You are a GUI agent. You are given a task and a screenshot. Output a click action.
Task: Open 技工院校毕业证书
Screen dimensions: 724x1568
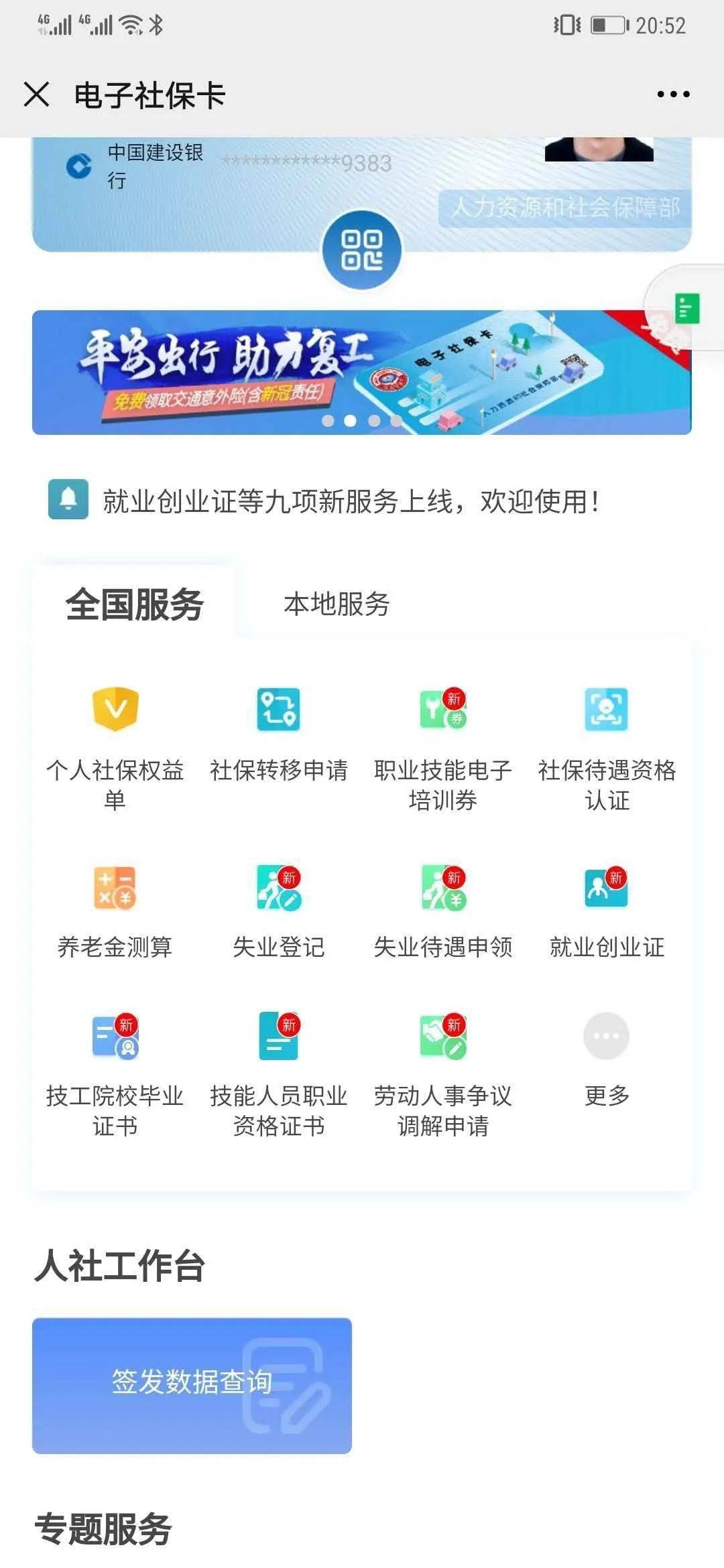tap(115, 1072)
